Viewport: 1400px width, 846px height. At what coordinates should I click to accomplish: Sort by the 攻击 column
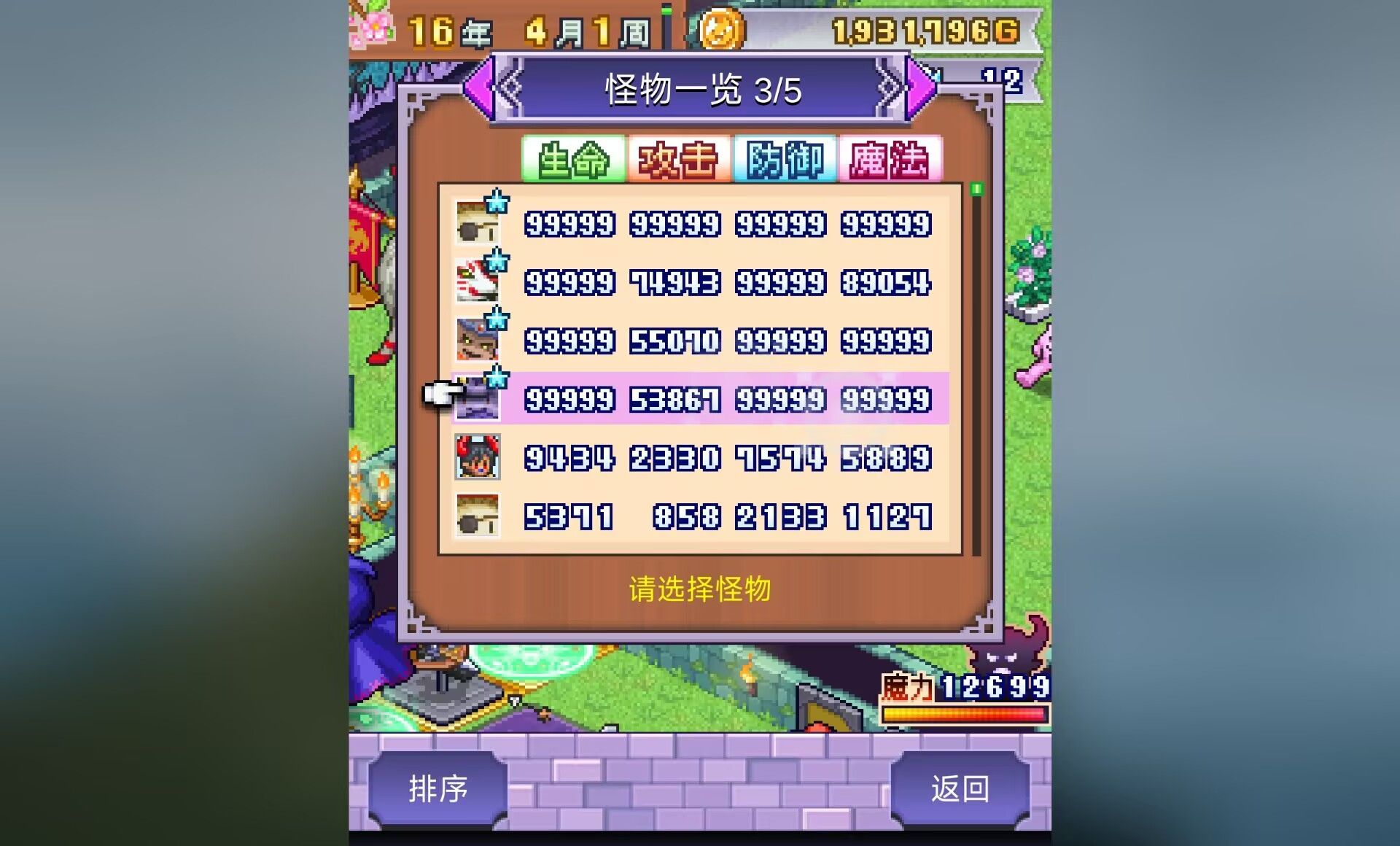tap(679, 159)
